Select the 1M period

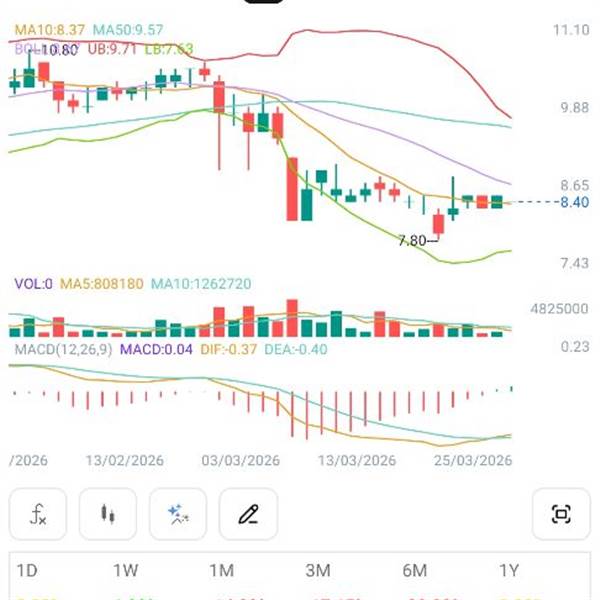[222, 571]
